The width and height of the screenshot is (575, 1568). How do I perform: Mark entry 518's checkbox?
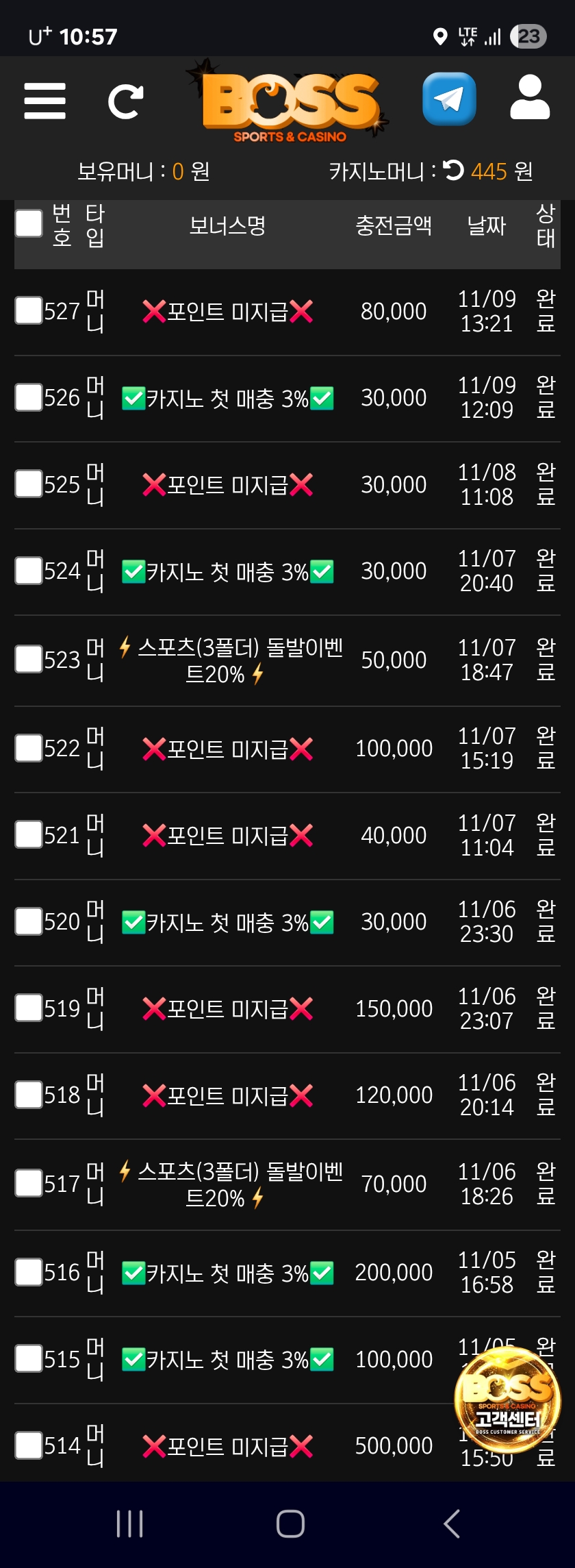coord(29,1095)
